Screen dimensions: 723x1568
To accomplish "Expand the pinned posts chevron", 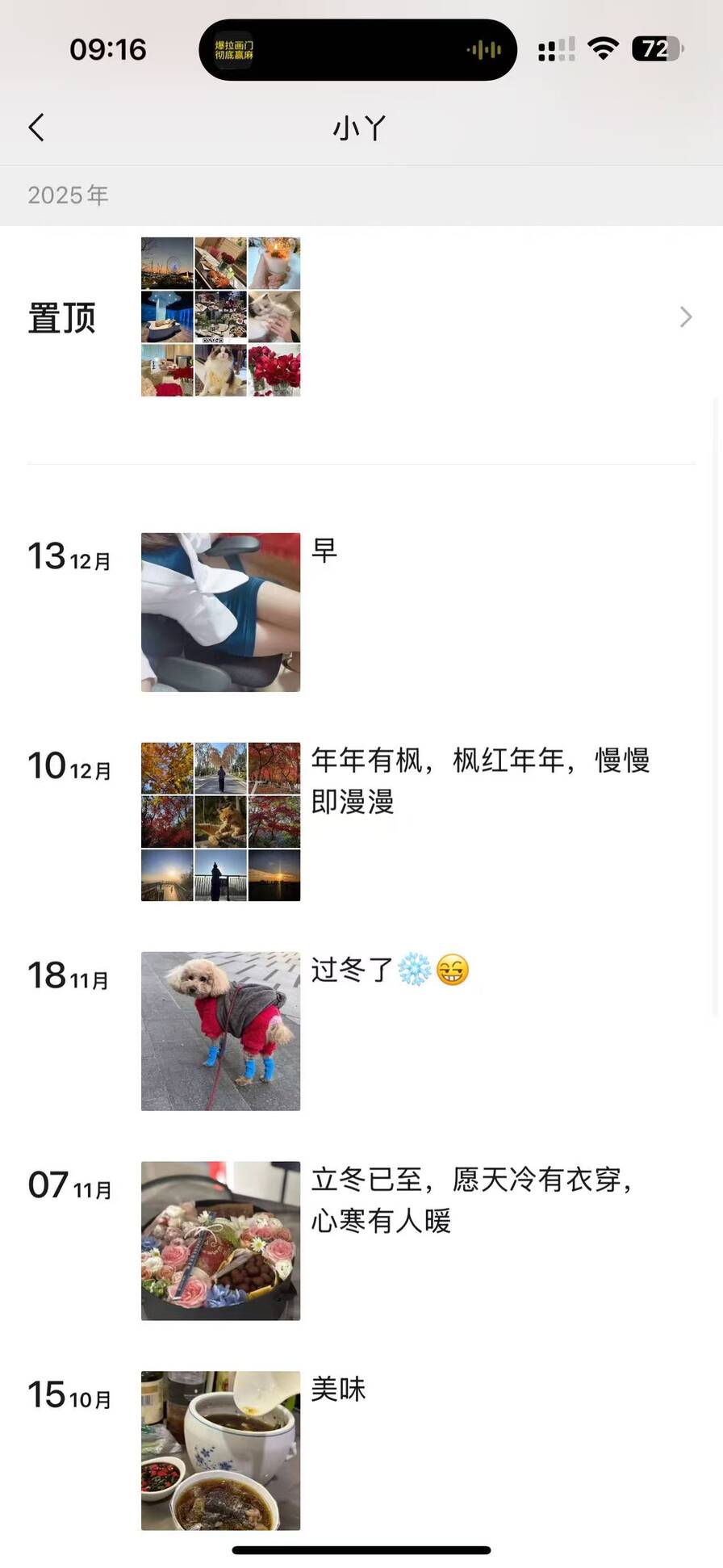I will [x=686, y=317].
